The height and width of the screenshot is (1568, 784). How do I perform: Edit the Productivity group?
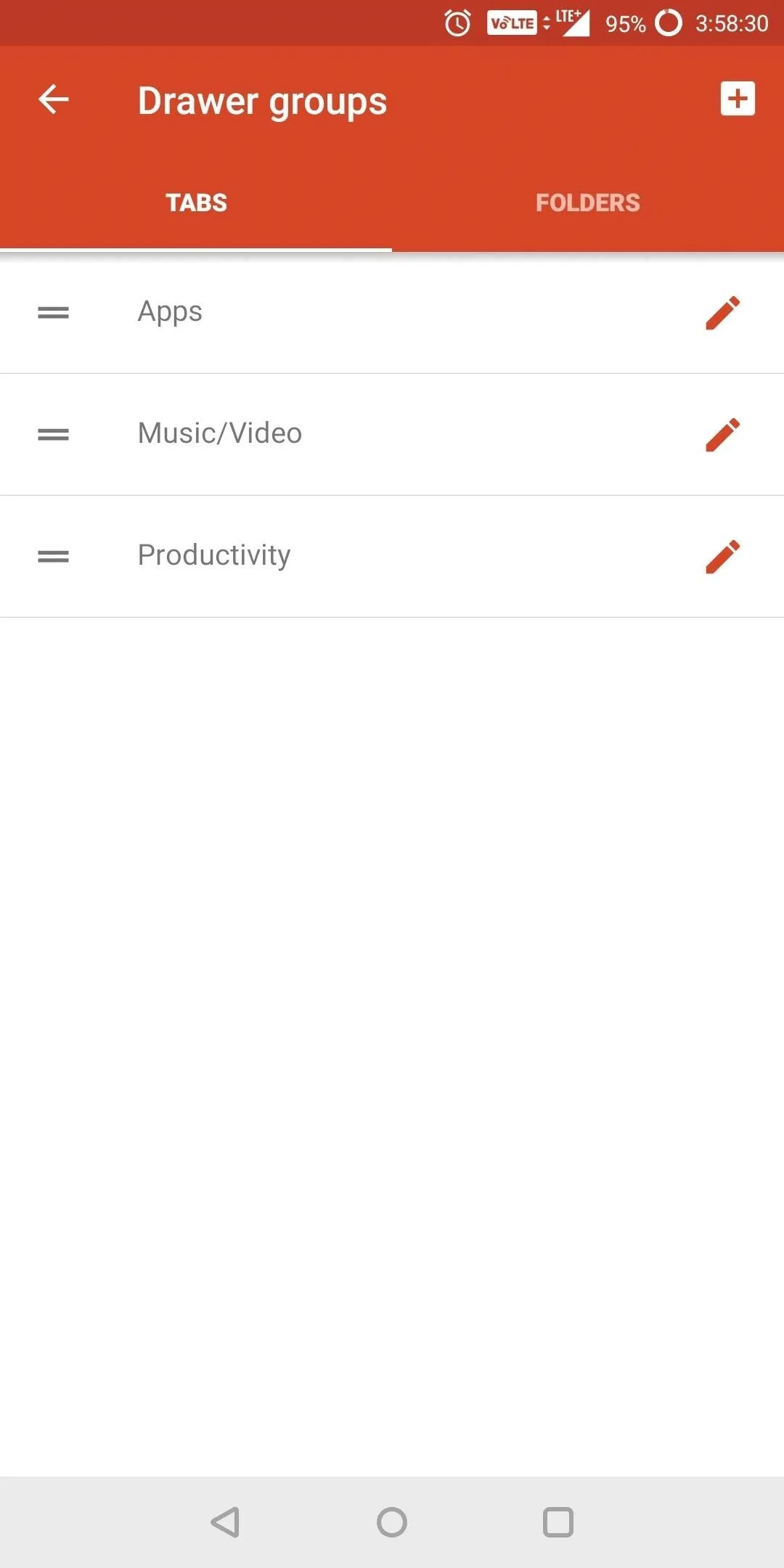[x=723, y=557]
